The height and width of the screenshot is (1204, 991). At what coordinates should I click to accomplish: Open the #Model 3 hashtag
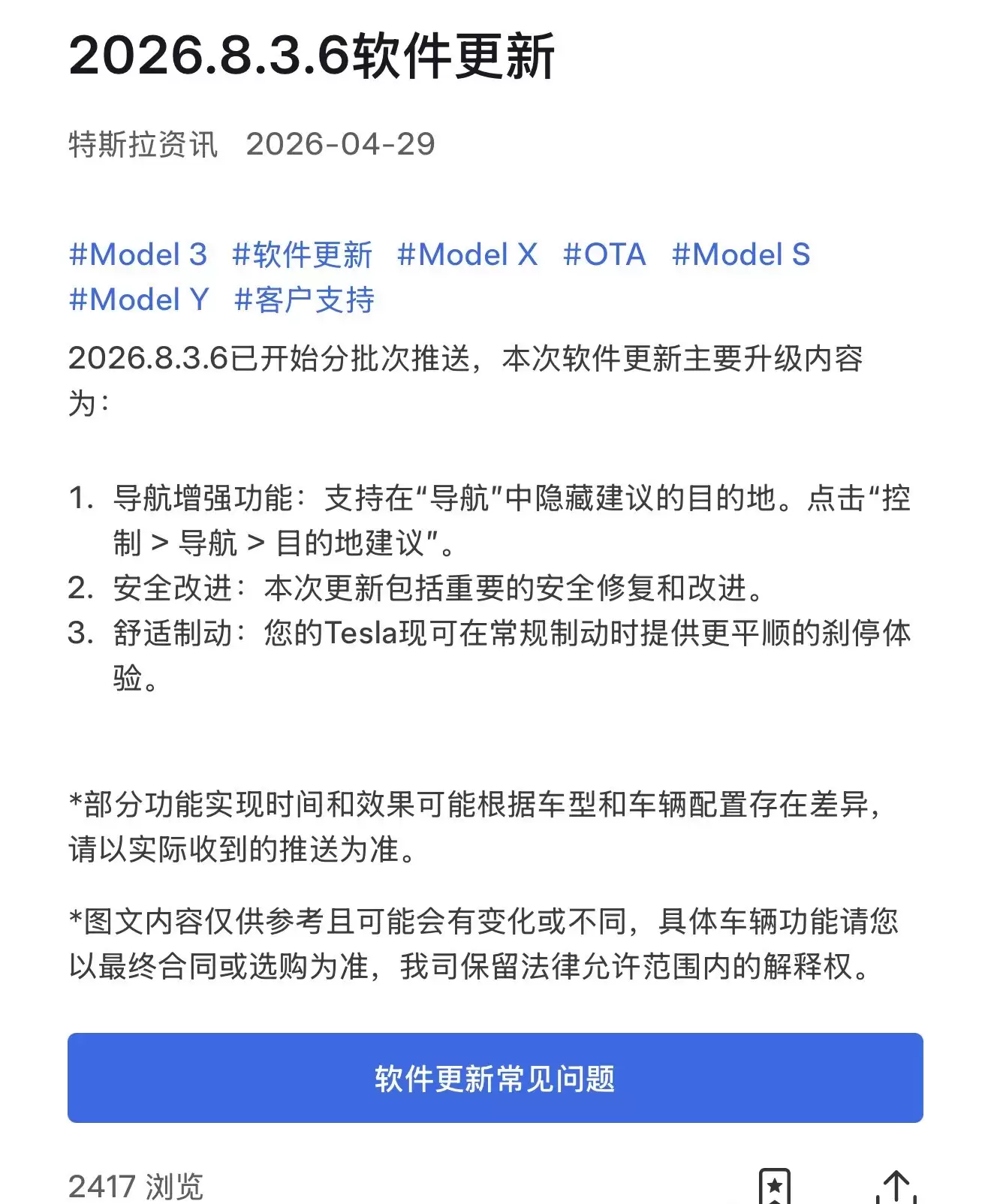coord(137,254)
